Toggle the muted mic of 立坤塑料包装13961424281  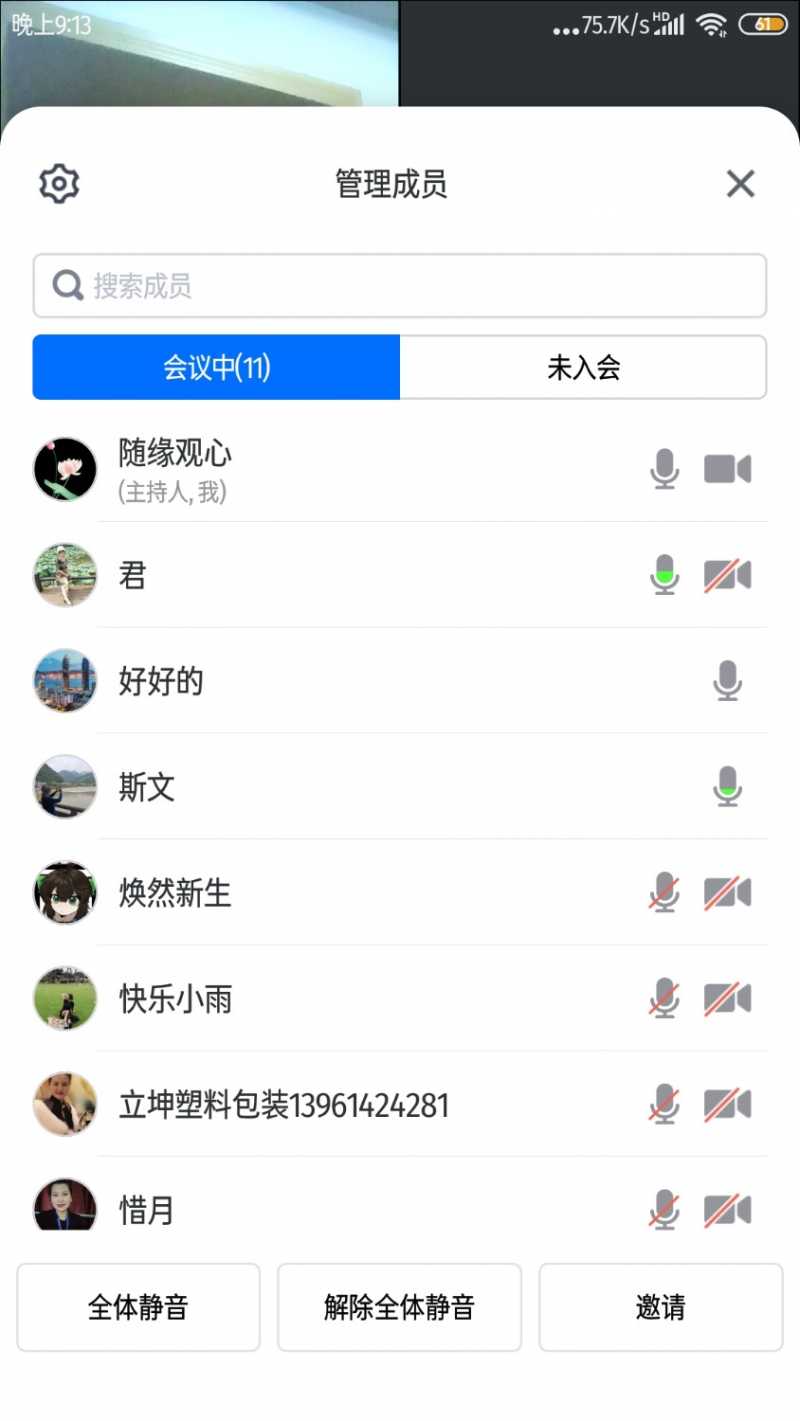coord(664,1105)
